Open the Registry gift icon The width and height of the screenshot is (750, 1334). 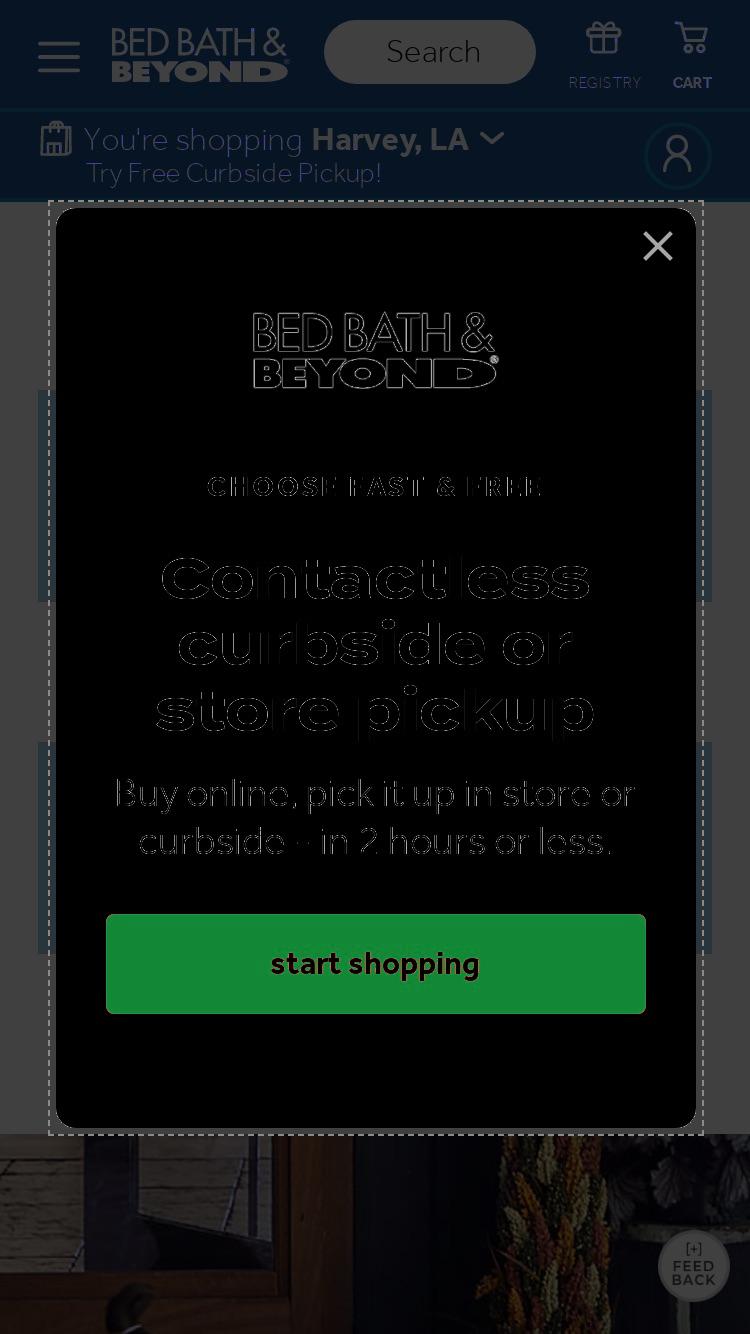point(604,55)
